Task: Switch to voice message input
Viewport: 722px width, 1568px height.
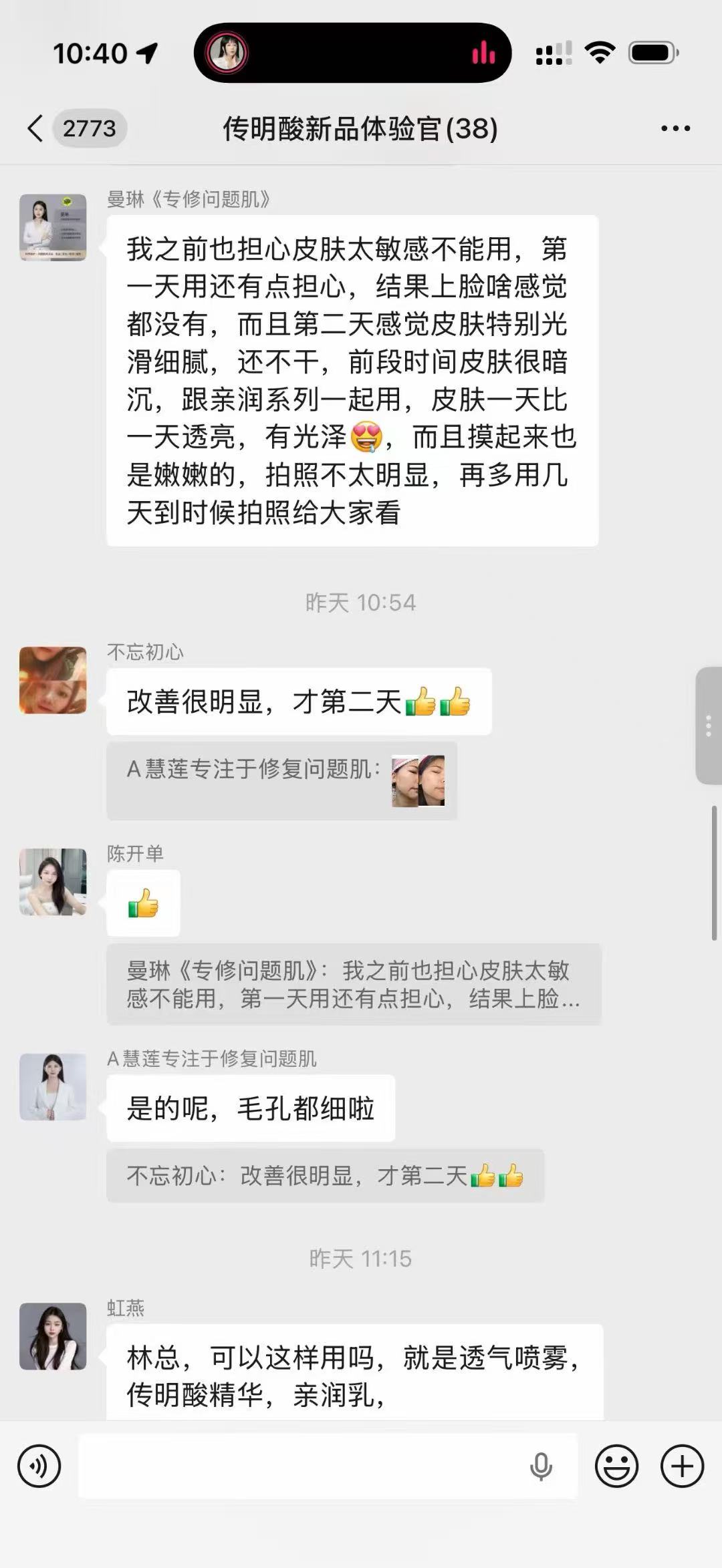Action: coord(39,1466)
